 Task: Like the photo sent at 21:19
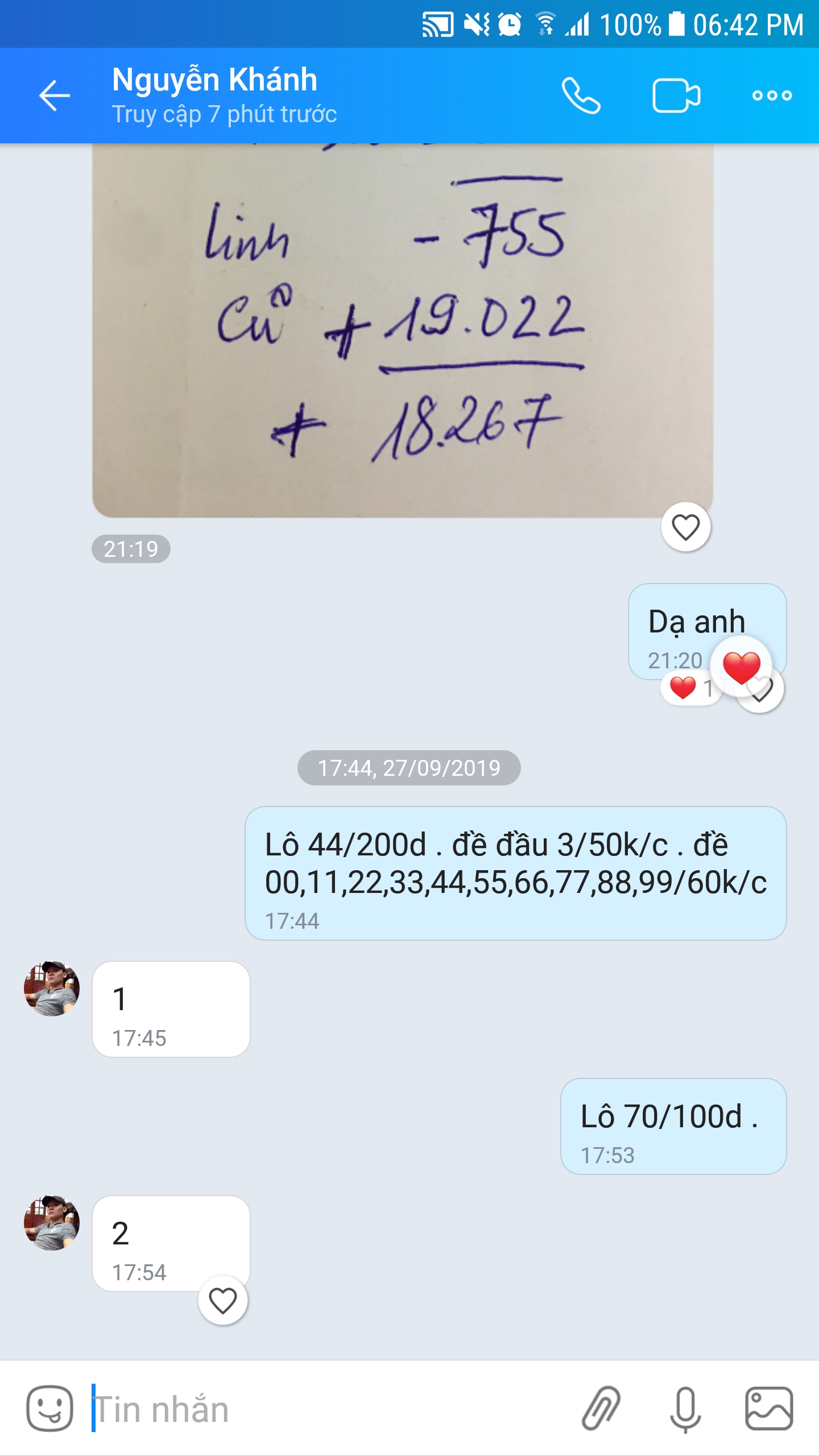(685, 527)
